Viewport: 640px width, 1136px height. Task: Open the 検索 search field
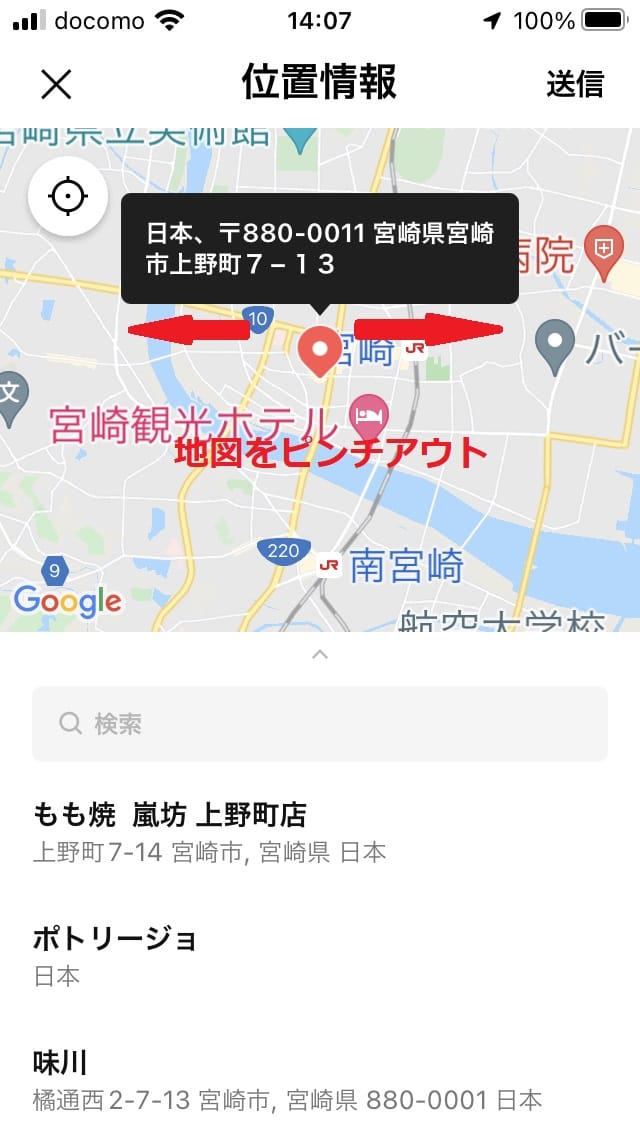coord(320,724)
